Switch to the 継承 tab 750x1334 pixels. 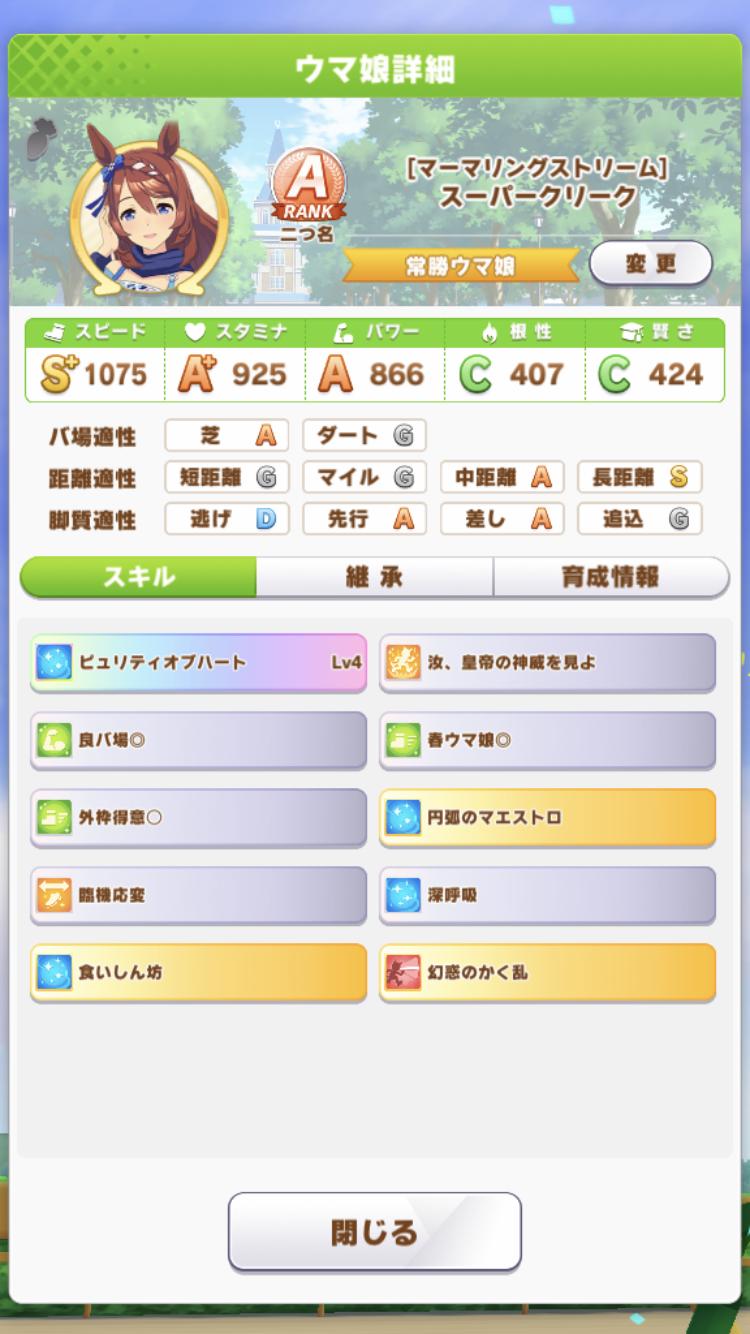pos(374,577)
